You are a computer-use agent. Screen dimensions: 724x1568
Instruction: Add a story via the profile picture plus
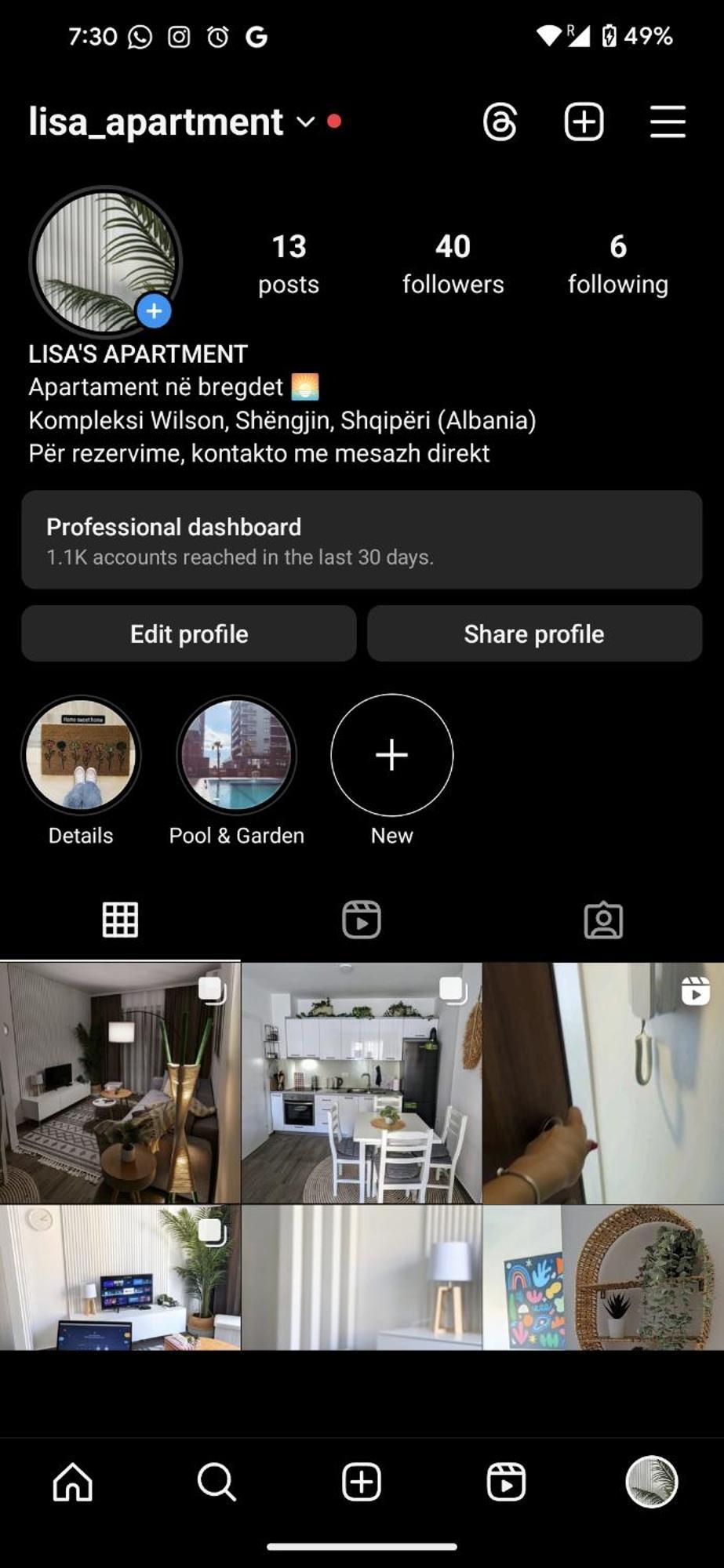pos(155,311)
